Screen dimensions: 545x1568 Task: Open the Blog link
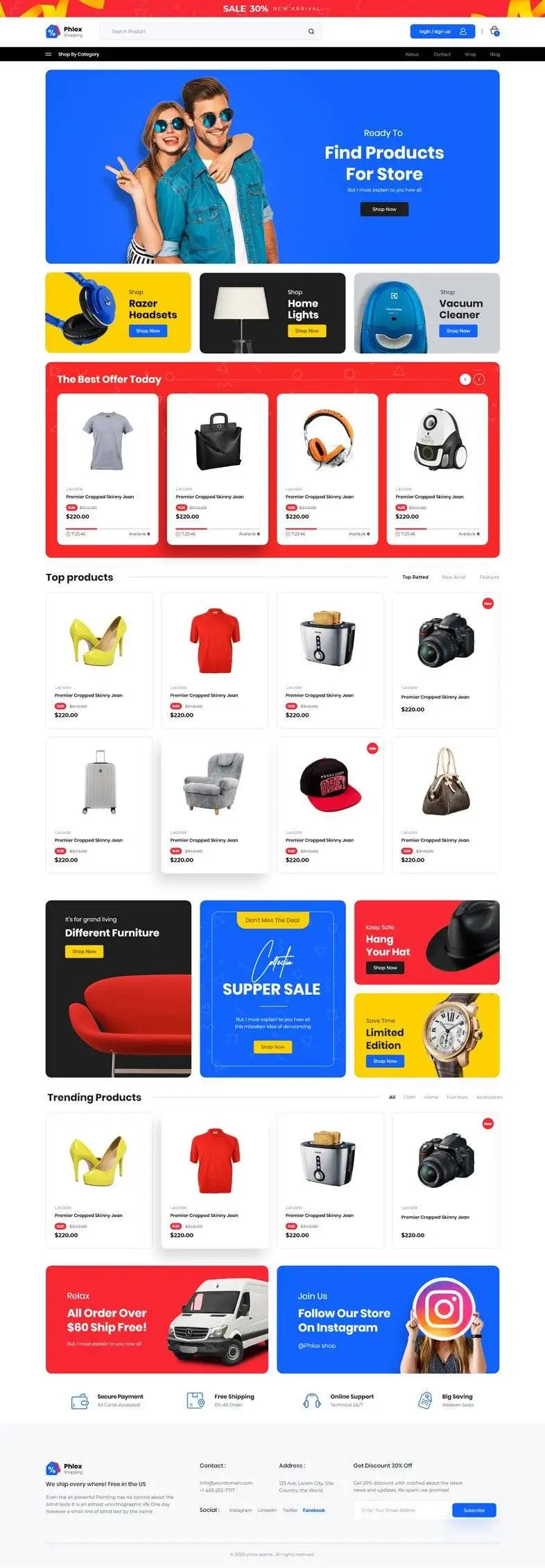pyautogui.click(x=494, y=54)
